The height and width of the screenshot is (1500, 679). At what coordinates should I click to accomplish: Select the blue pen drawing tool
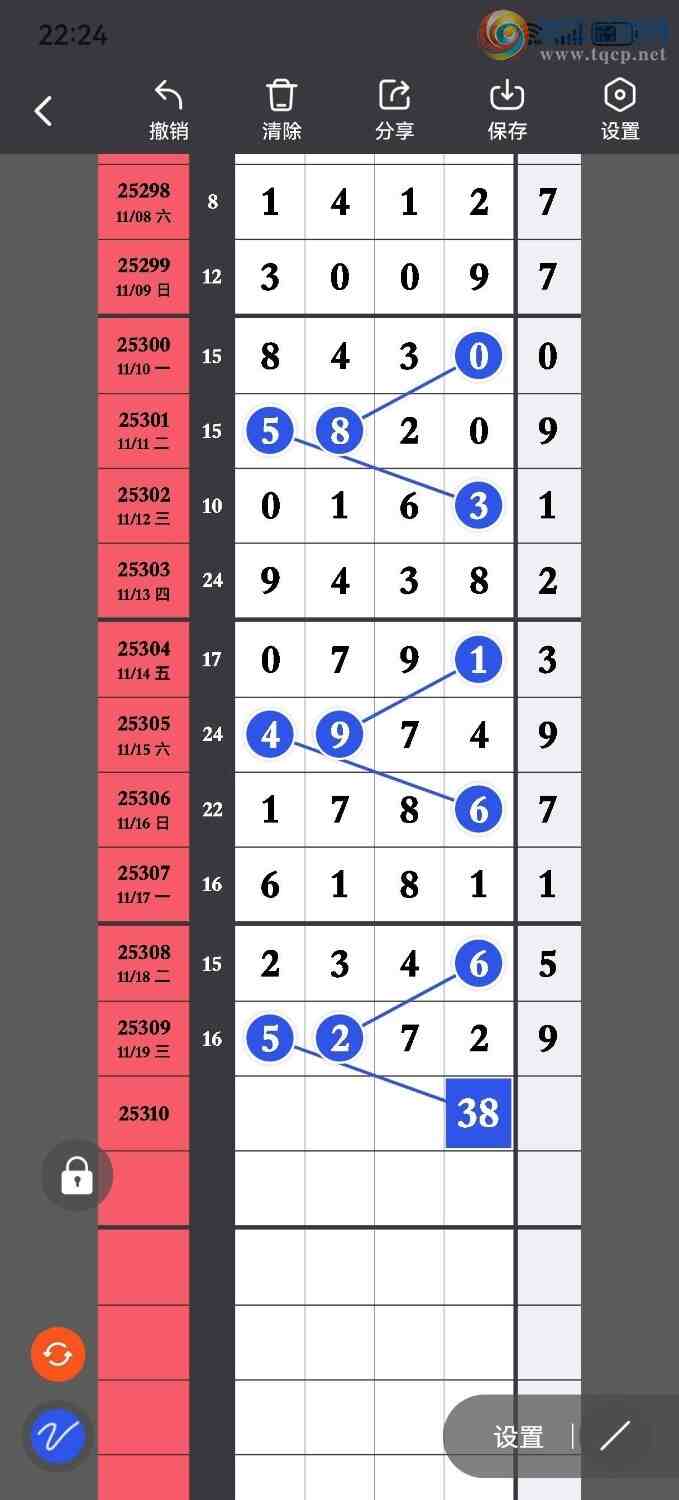(58, 1437)
